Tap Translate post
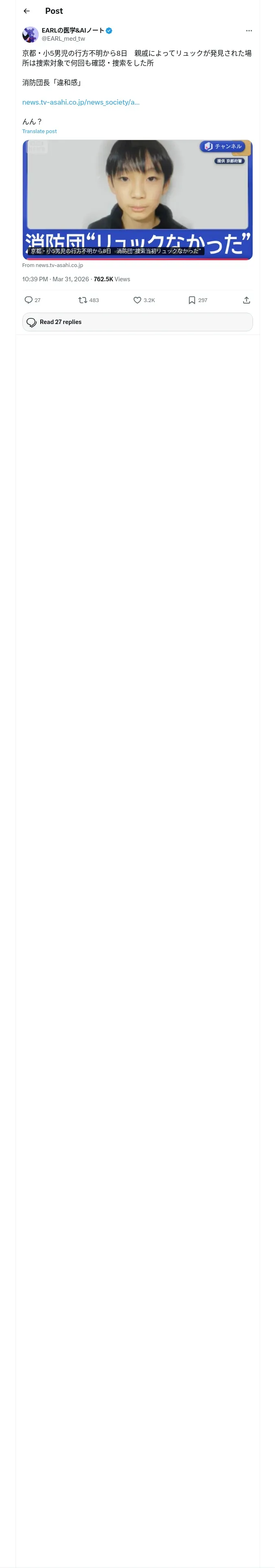This screenshot has height=1568, width=275. pyautogui.click(x=40, y=131)
